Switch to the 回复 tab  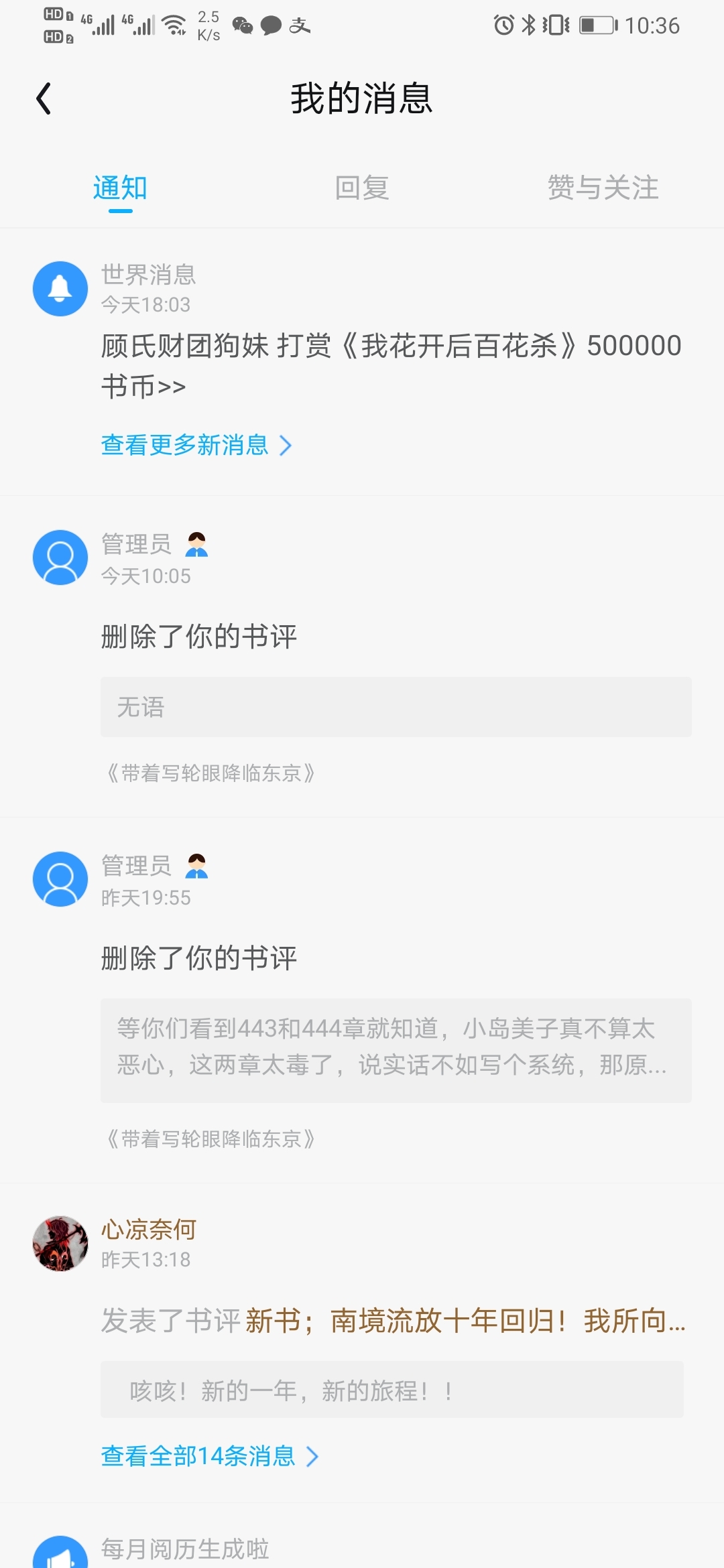point(362,188)
